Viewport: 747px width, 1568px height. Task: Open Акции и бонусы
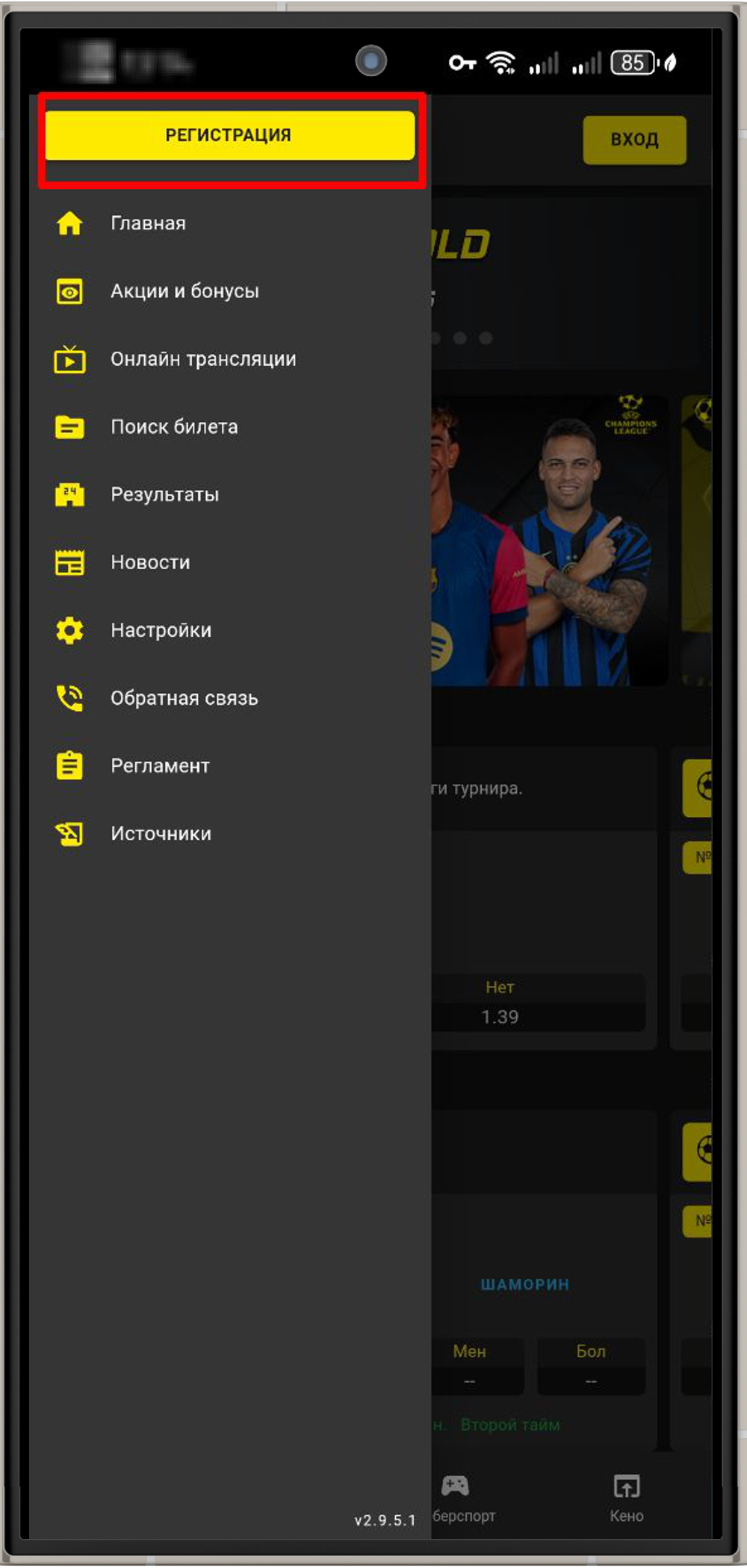[x=185, y=291]
